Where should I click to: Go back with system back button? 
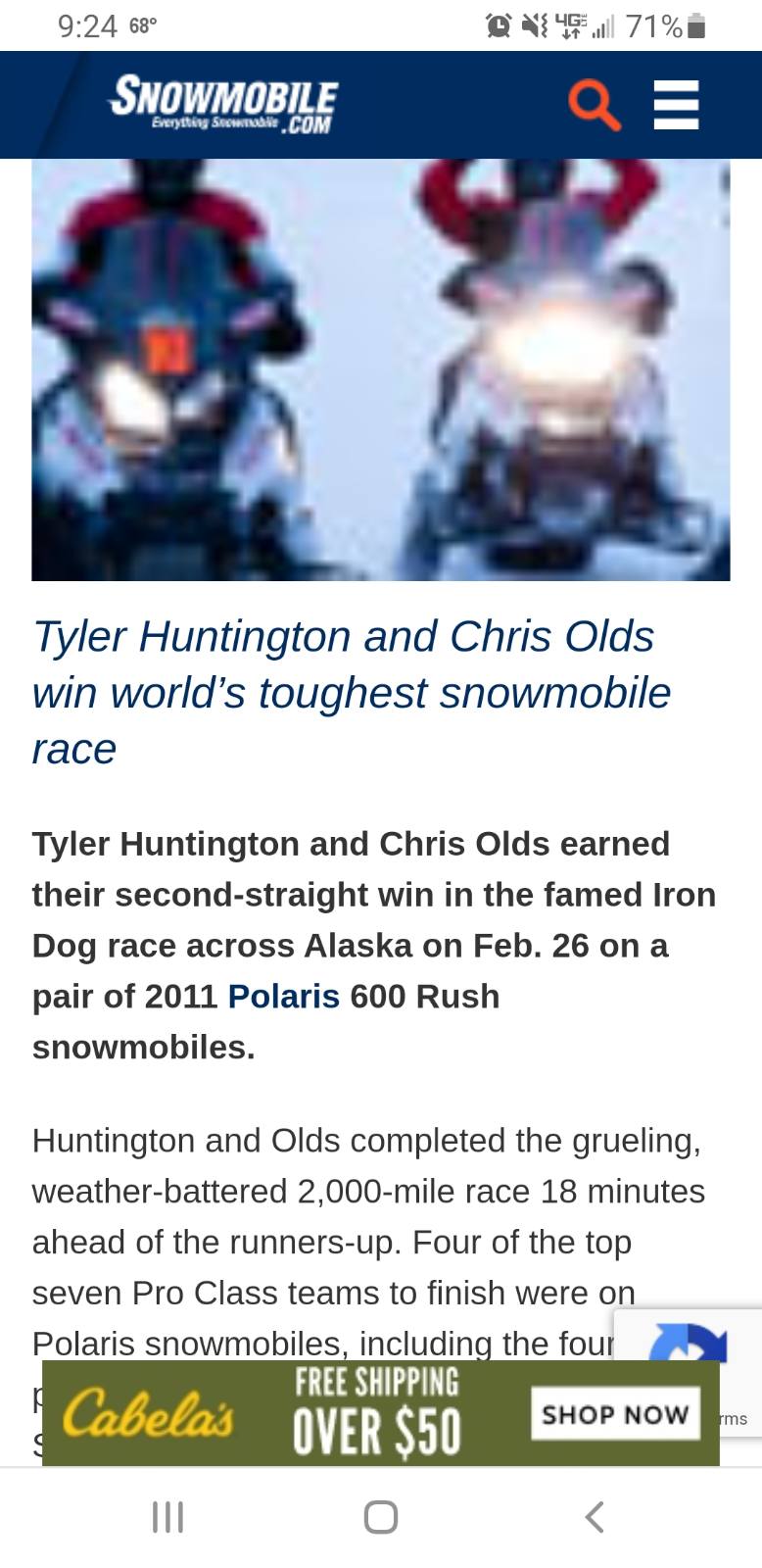[x=594, y=1516]
